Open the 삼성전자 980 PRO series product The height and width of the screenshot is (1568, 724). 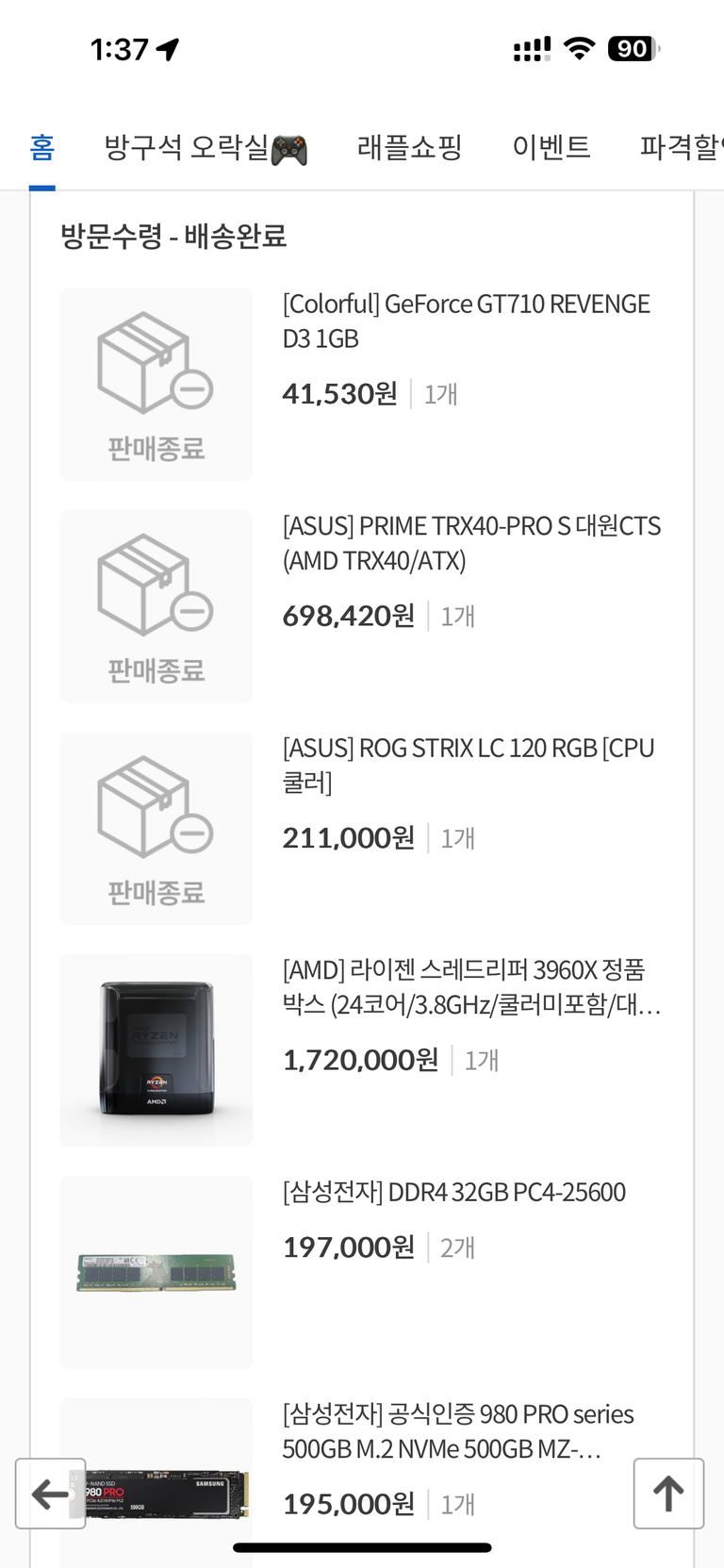point(458,1430)
